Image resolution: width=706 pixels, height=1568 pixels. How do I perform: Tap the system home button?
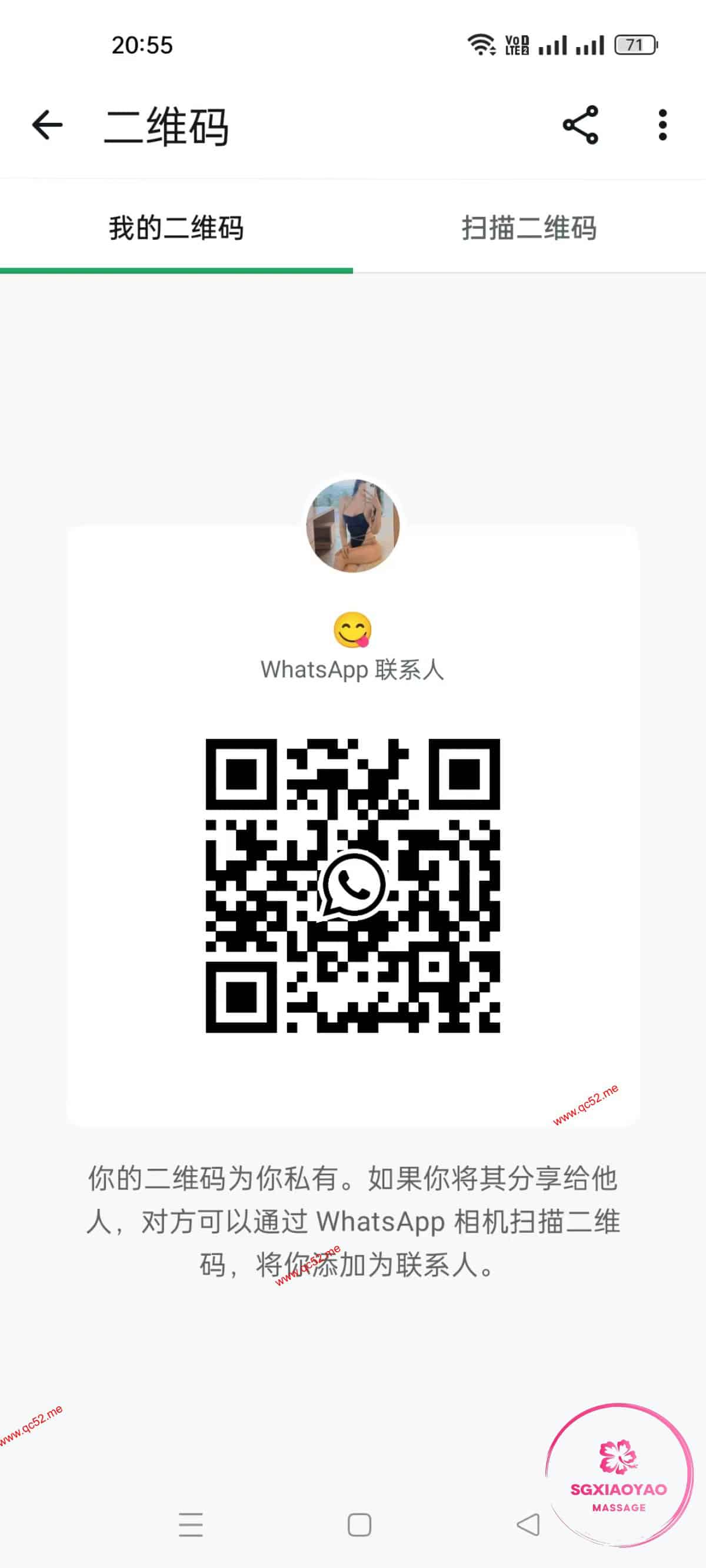pos(359,1524)
